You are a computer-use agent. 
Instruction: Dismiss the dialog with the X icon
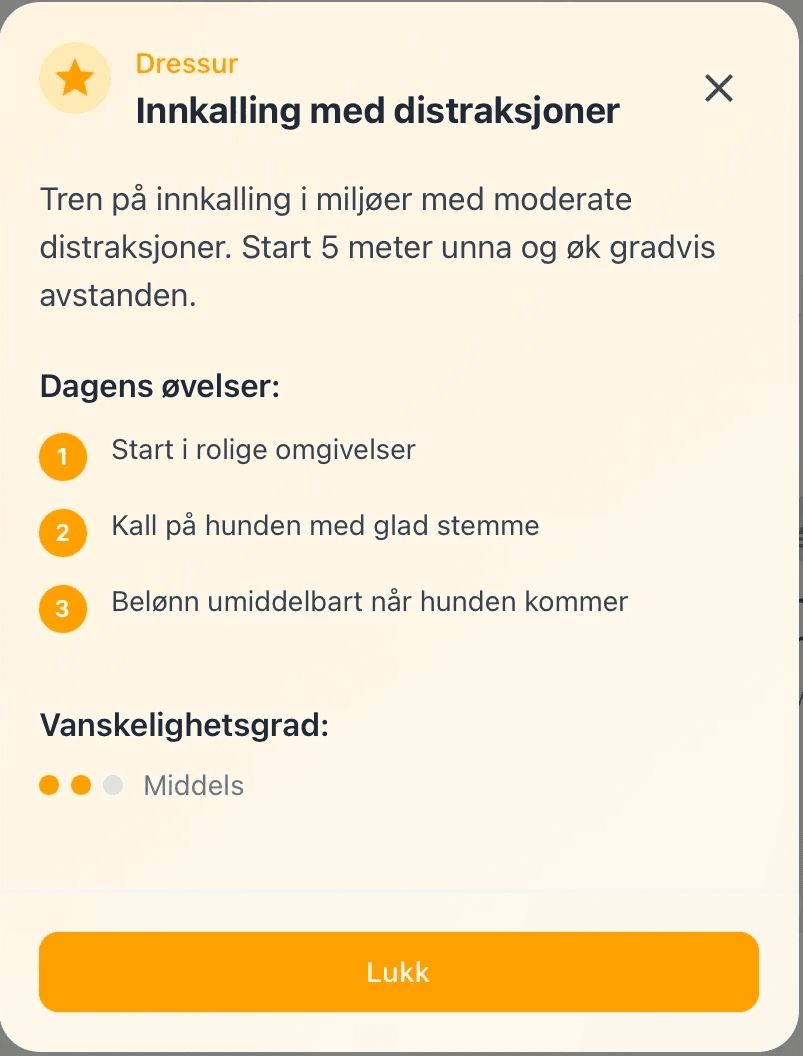point(719,88)
